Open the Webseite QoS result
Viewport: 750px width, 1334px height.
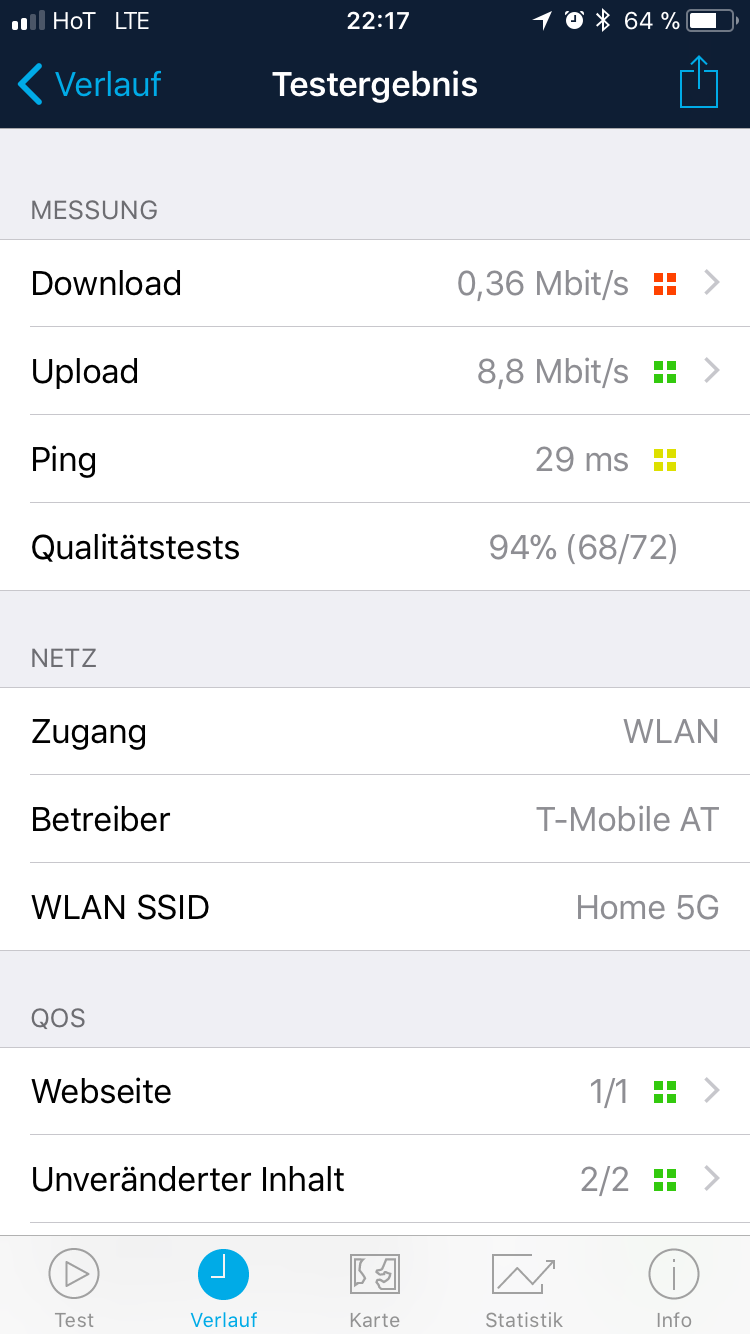[375, 1091]
